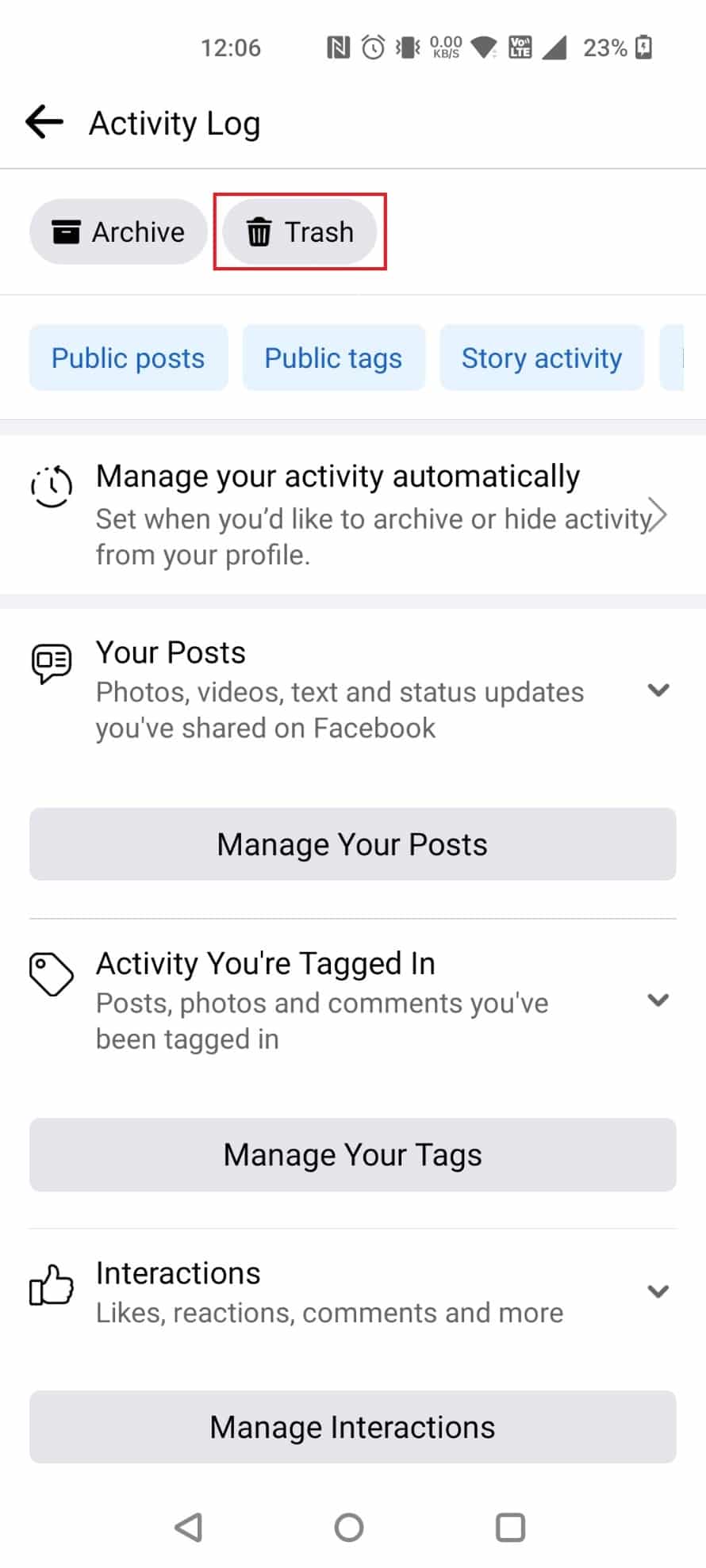Tap the Trash icon
Viewport: 706px width, 1568px height.
pyautogui.click(x=259, y=231)
